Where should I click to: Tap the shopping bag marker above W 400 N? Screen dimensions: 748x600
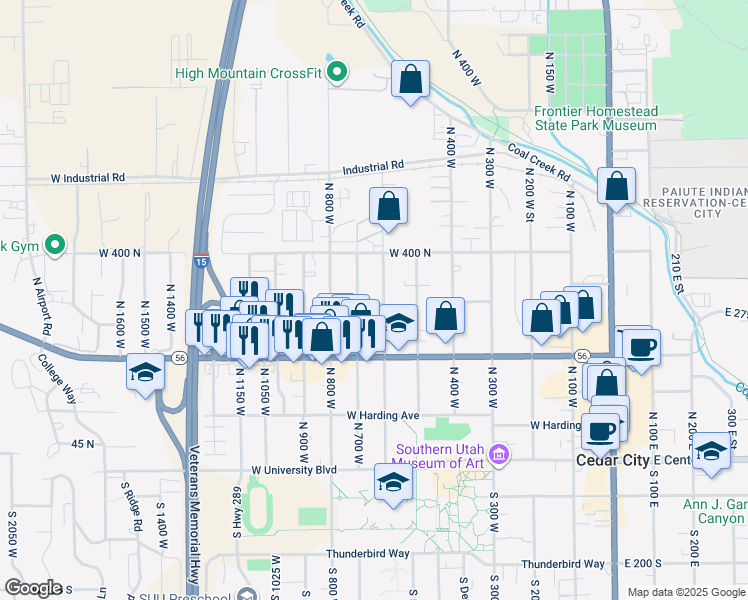coord(388,207)
